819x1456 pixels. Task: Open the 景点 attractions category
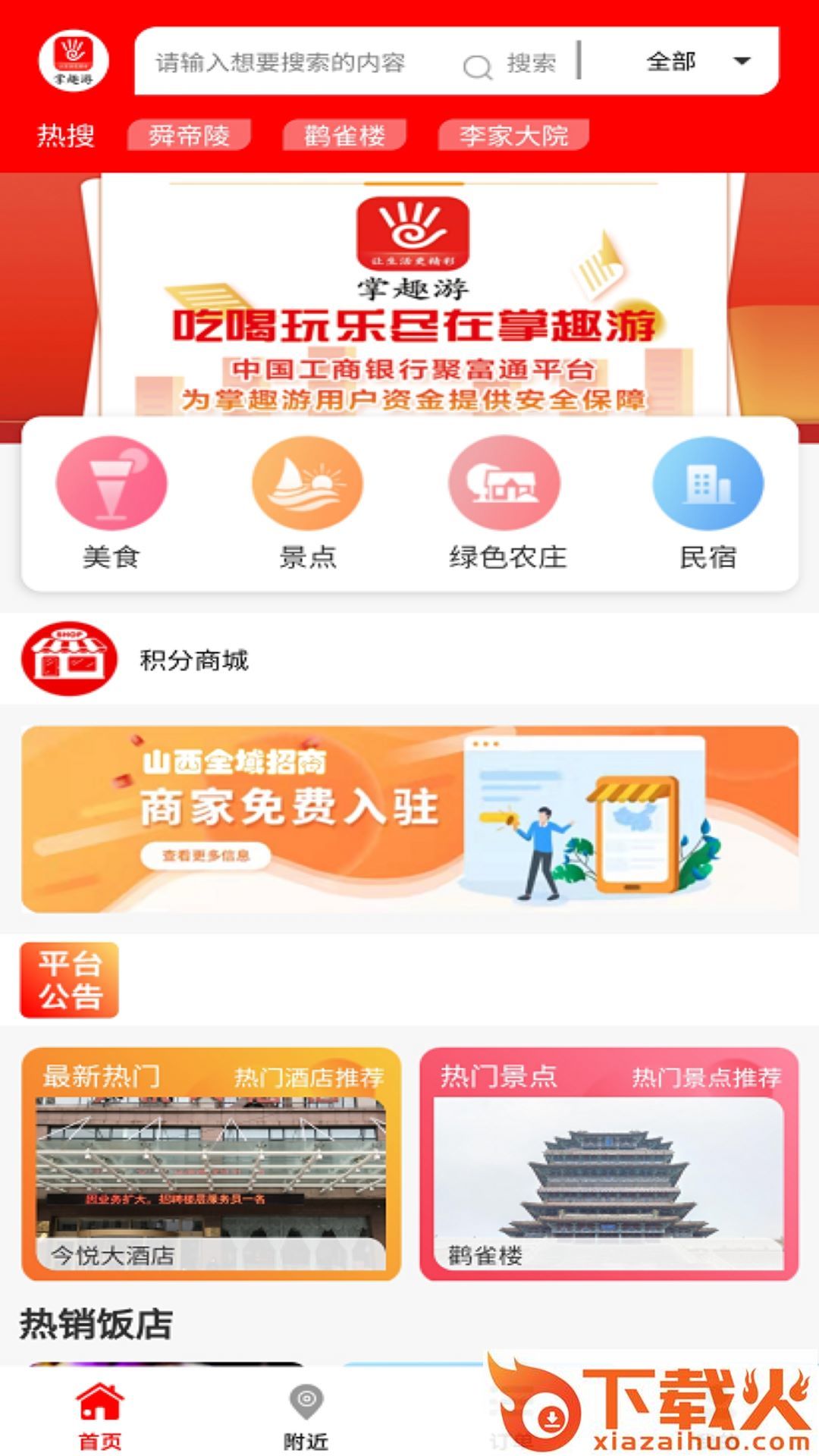click(307, 500)
